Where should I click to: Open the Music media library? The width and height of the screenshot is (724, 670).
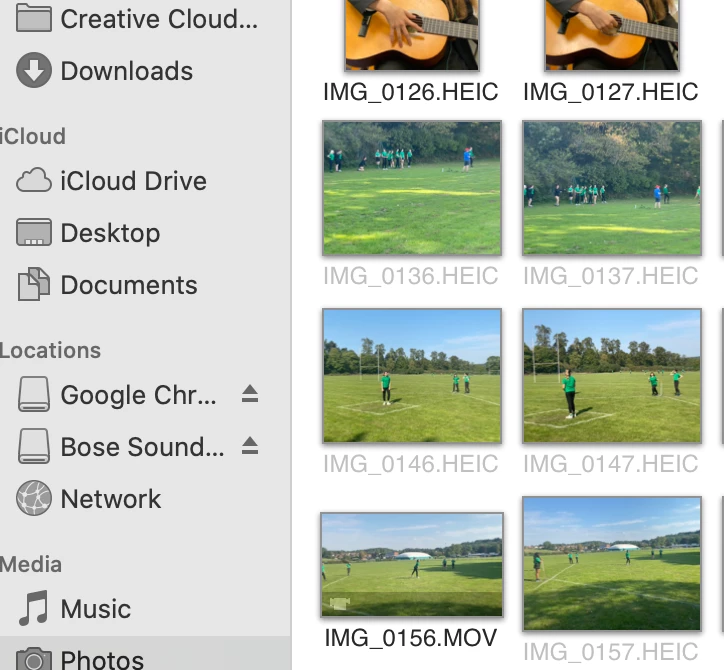coord(95,609)
